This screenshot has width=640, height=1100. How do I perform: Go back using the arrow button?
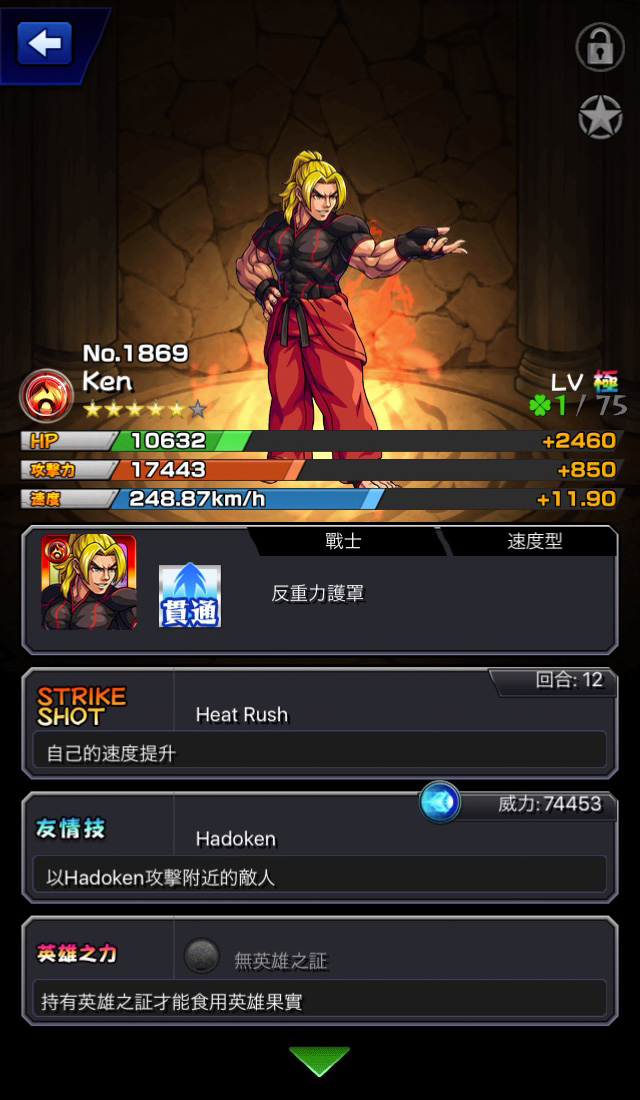(44, 43)
